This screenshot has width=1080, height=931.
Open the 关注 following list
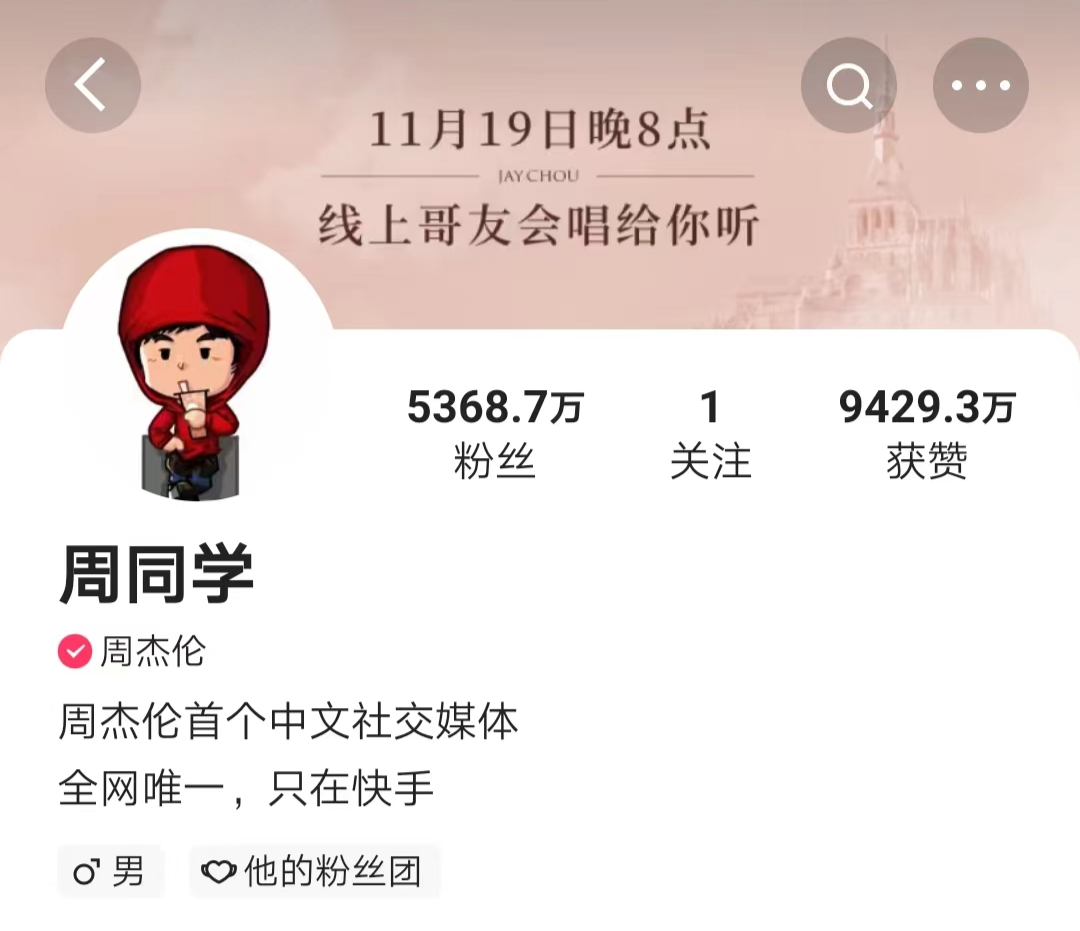point(710,433)
